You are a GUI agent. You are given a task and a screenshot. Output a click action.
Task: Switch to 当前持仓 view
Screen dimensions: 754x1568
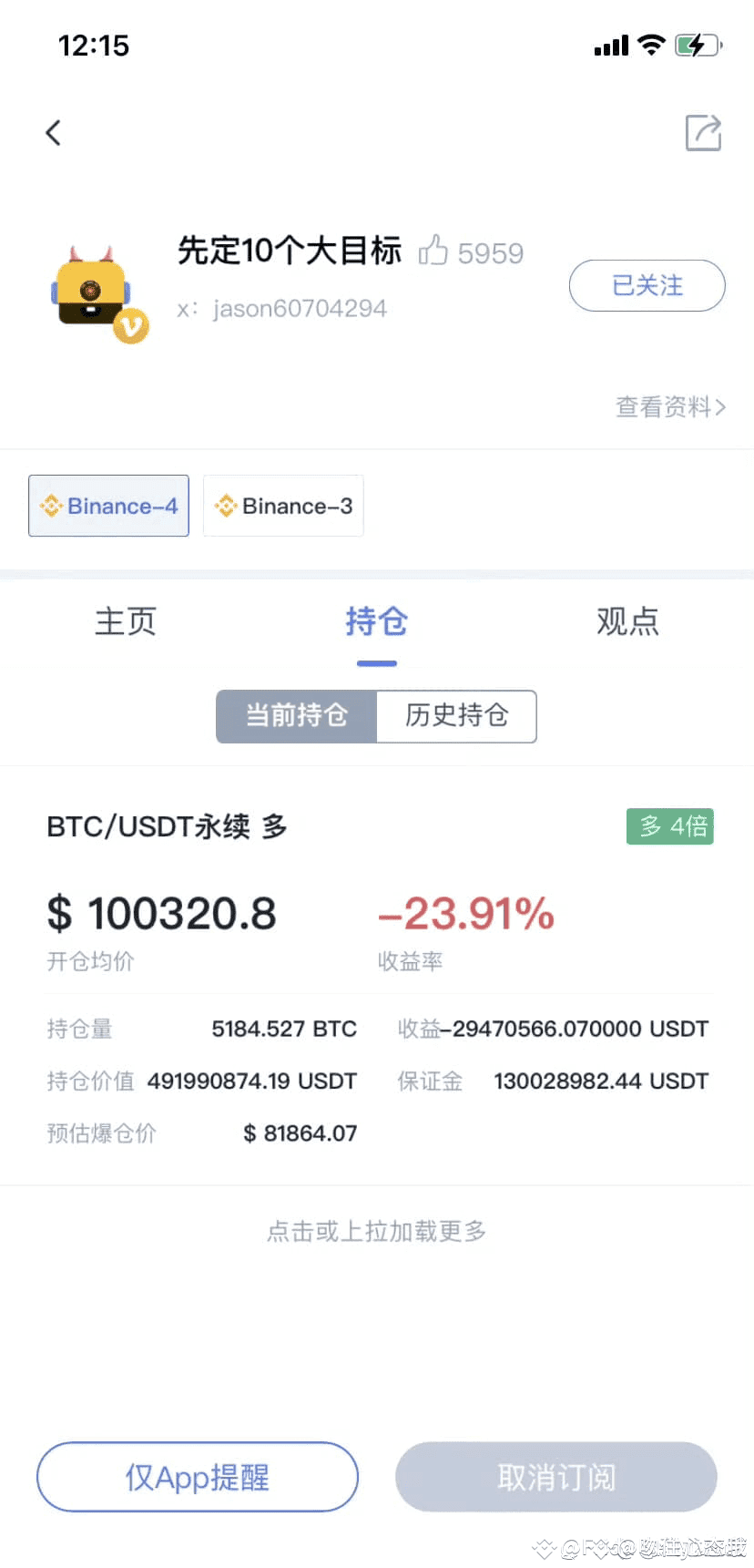tap(295, 717)
